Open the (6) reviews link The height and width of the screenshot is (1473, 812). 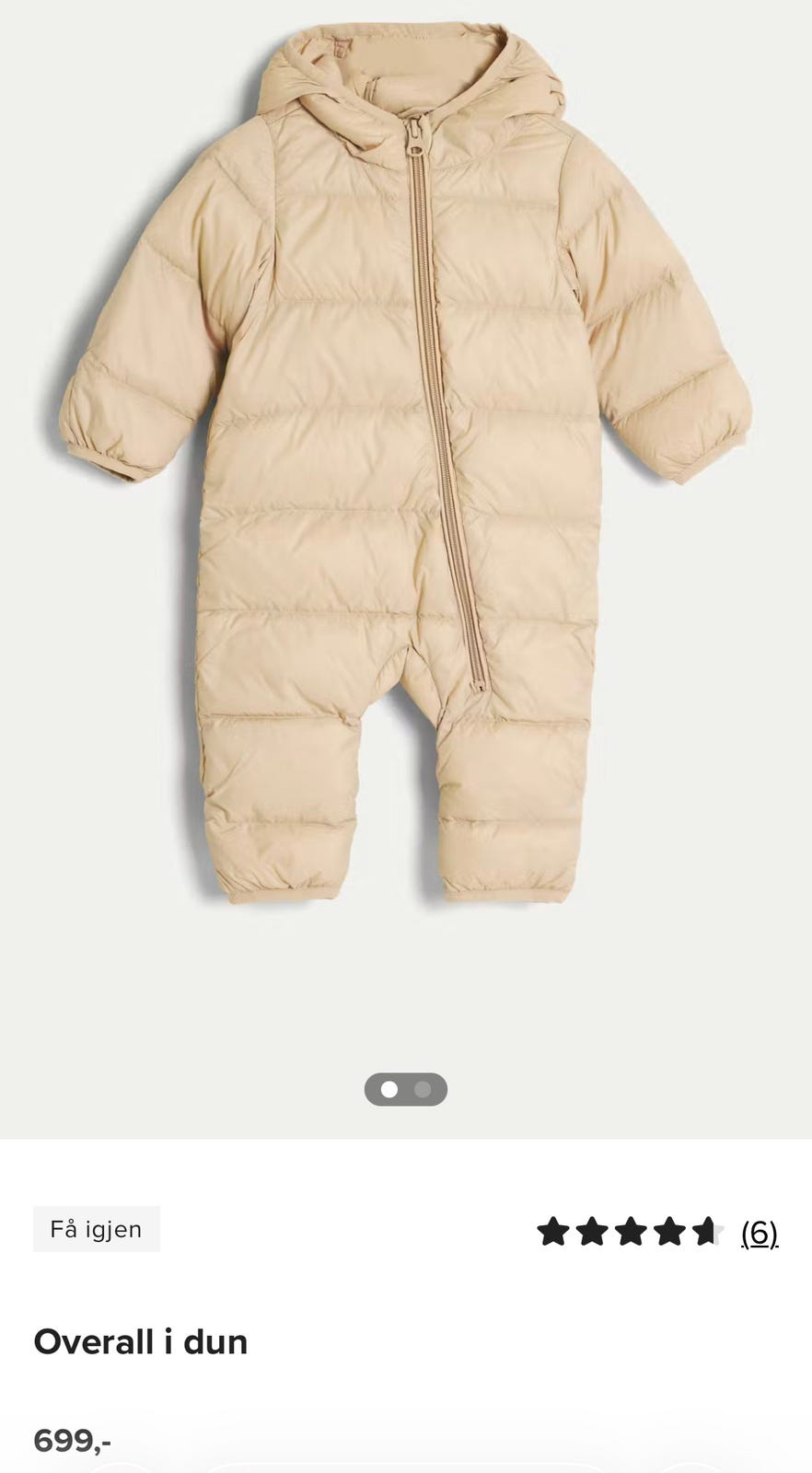tap(760, 1232)
